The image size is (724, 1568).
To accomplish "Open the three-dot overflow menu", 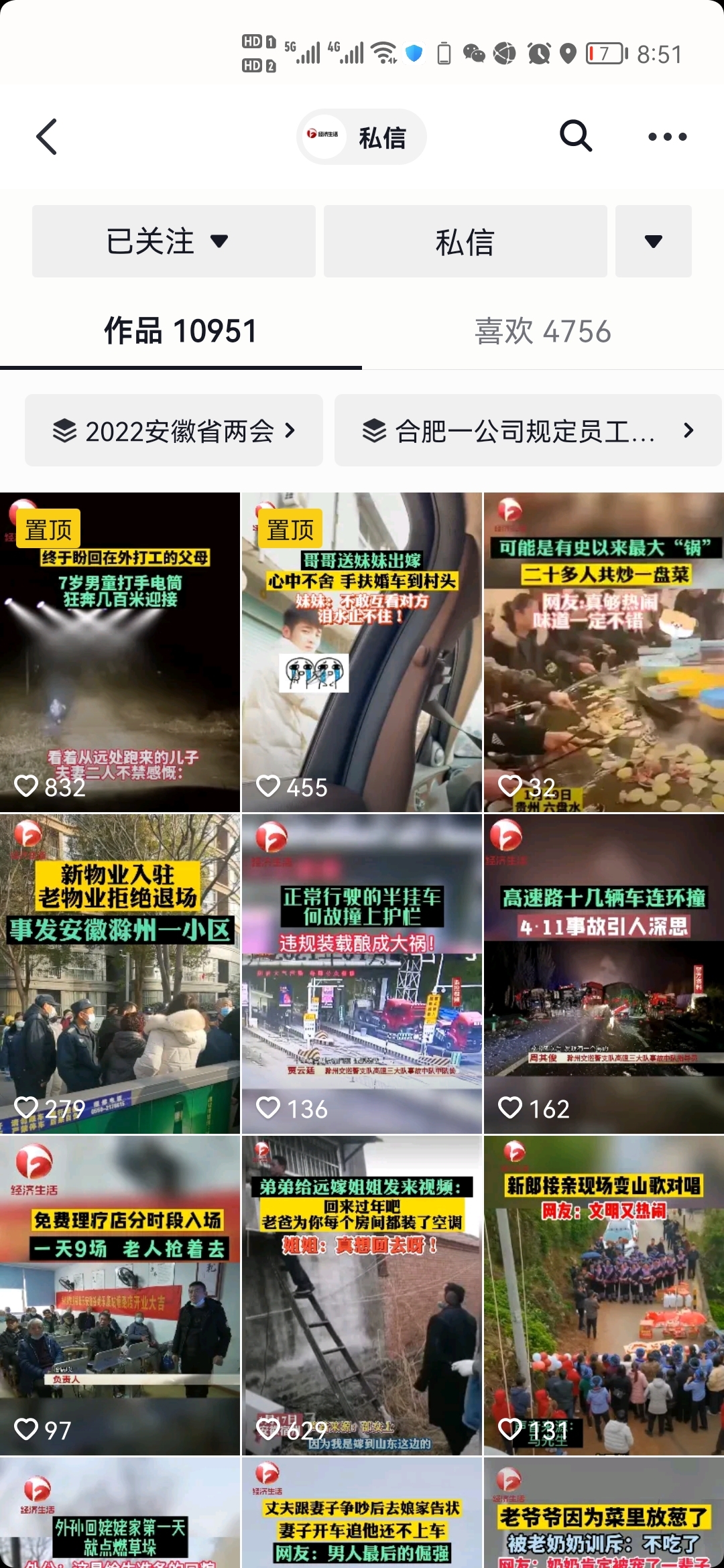I will [668, 137].
